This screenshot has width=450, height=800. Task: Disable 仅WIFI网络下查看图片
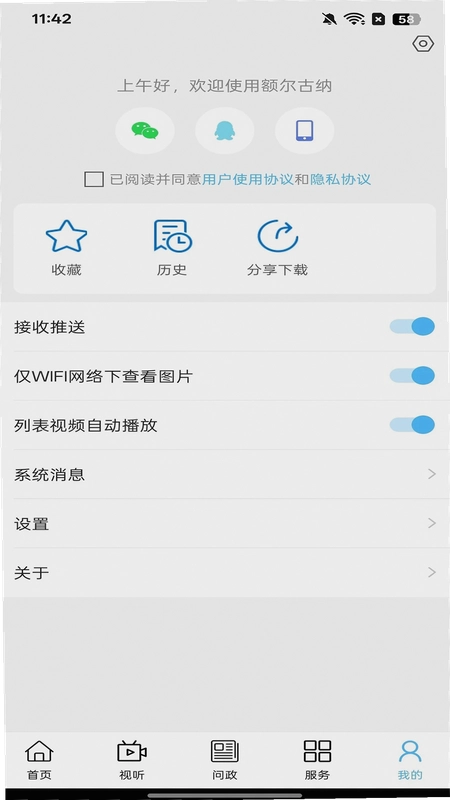[412, 376]
